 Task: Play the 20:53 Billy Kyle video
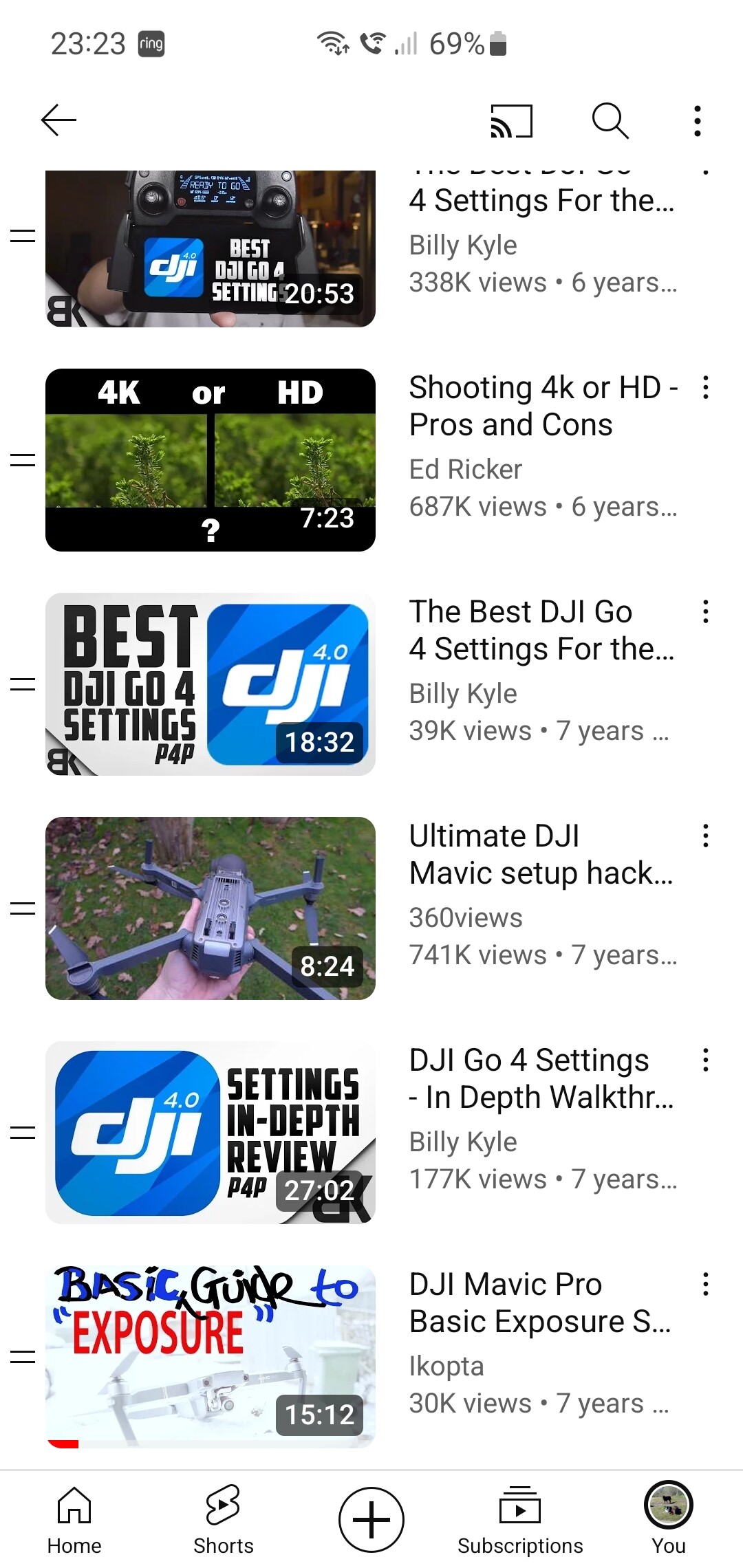coord(211,249)
